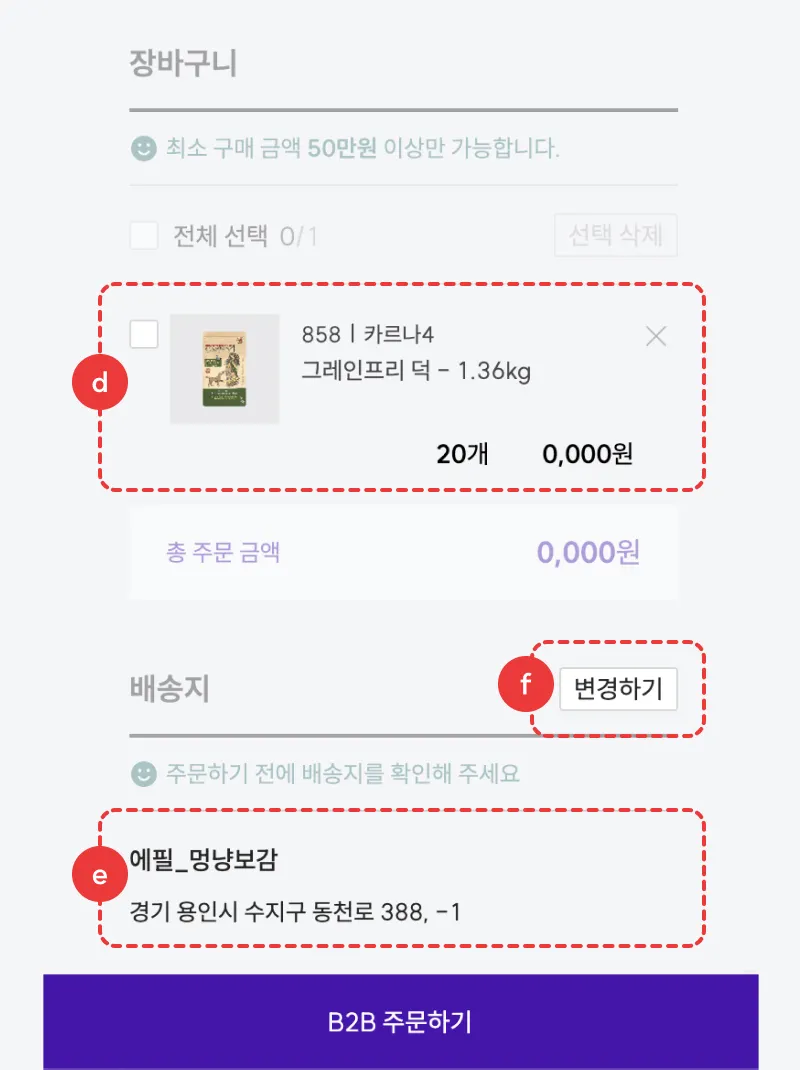Select the 카르나4 그레인프리 덕 item checkbox
800x1070 pixels.
pyautogui.click(x=144, y=334)
